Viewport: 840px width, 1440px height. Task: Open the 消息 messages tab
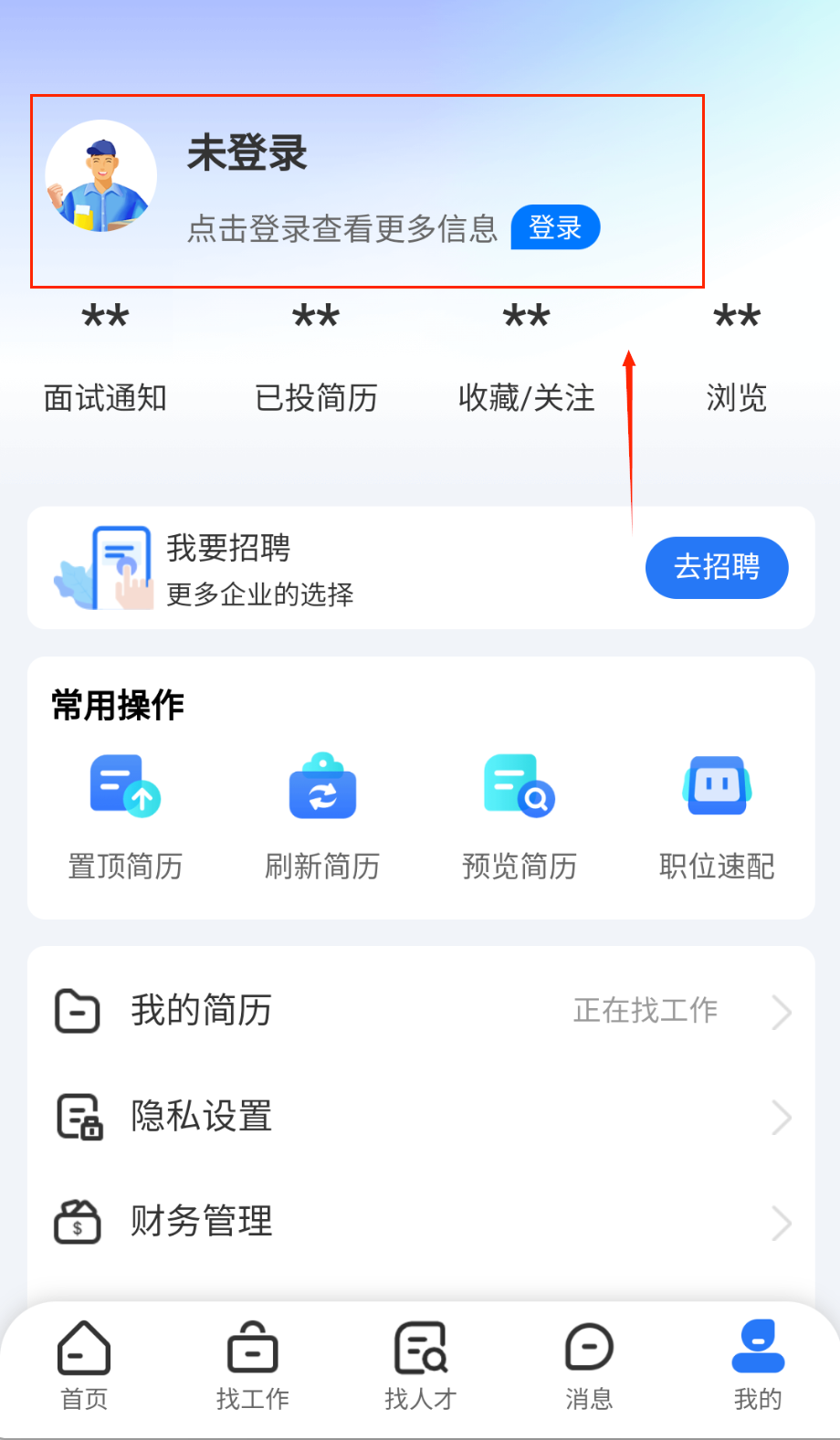pyautogui.click(x=589, y=1365)
